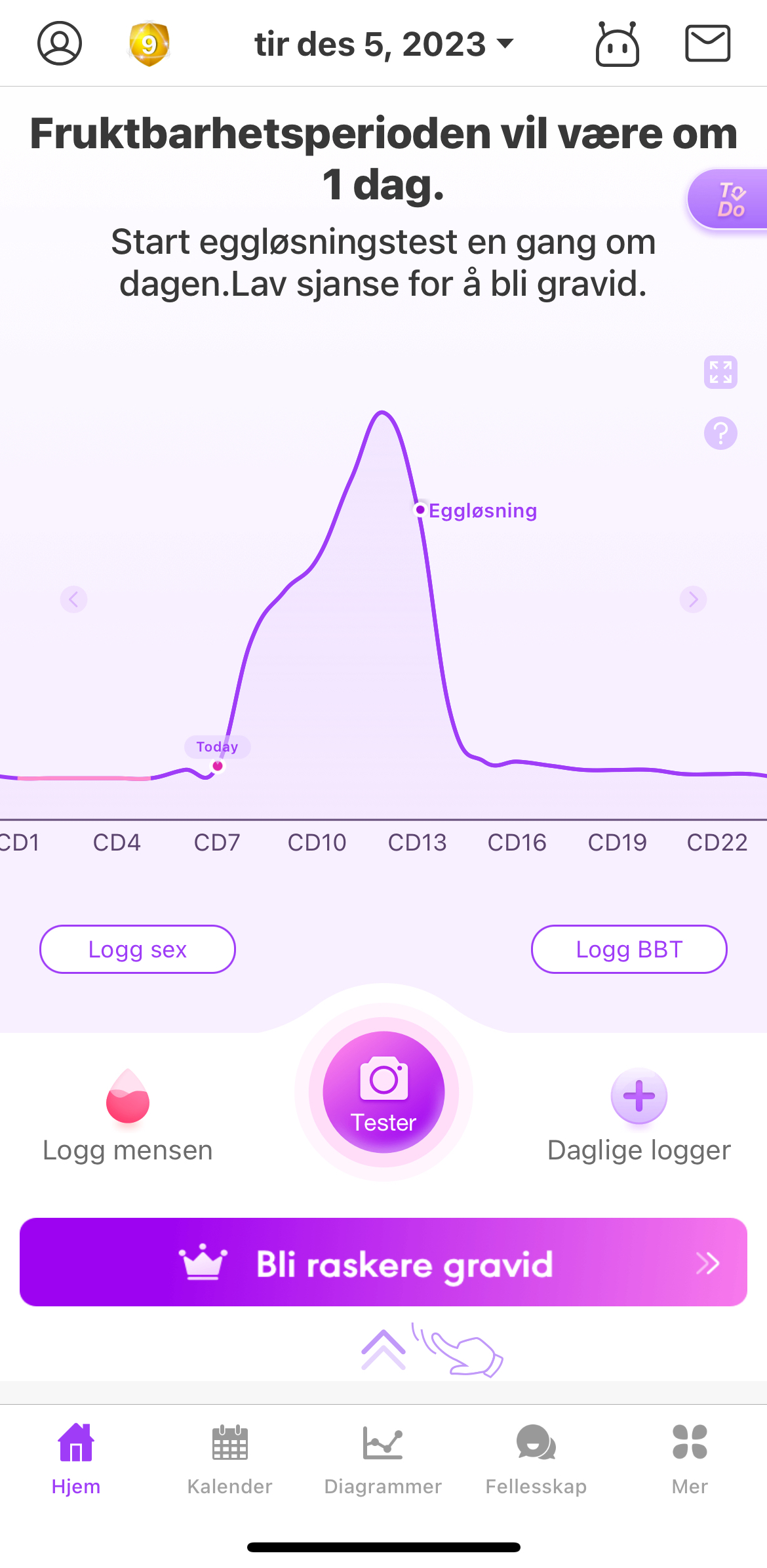767x1568 pixels.
Task: Open the date picker dropdown
Action: pos(383,45)
